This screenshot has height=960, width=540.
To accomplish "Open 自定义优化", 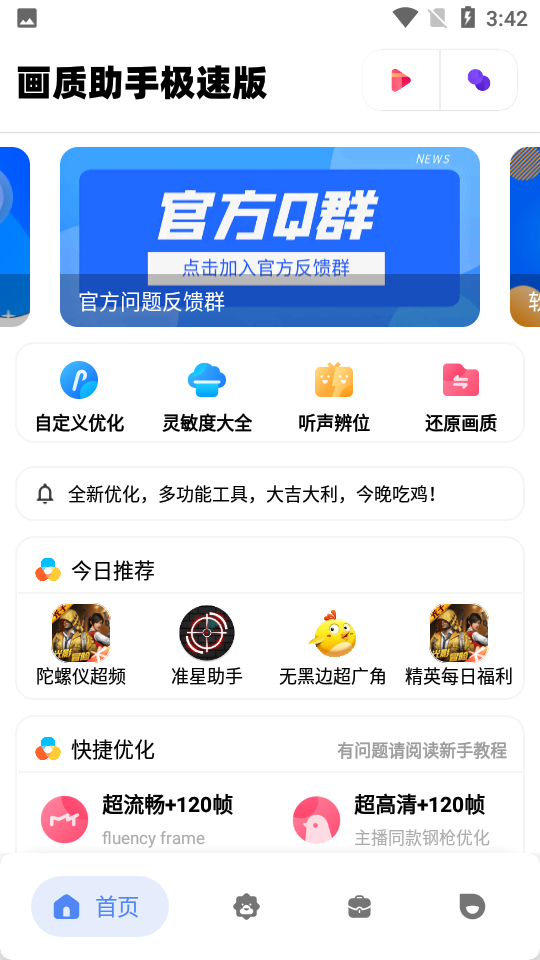I will coord(80,396).
